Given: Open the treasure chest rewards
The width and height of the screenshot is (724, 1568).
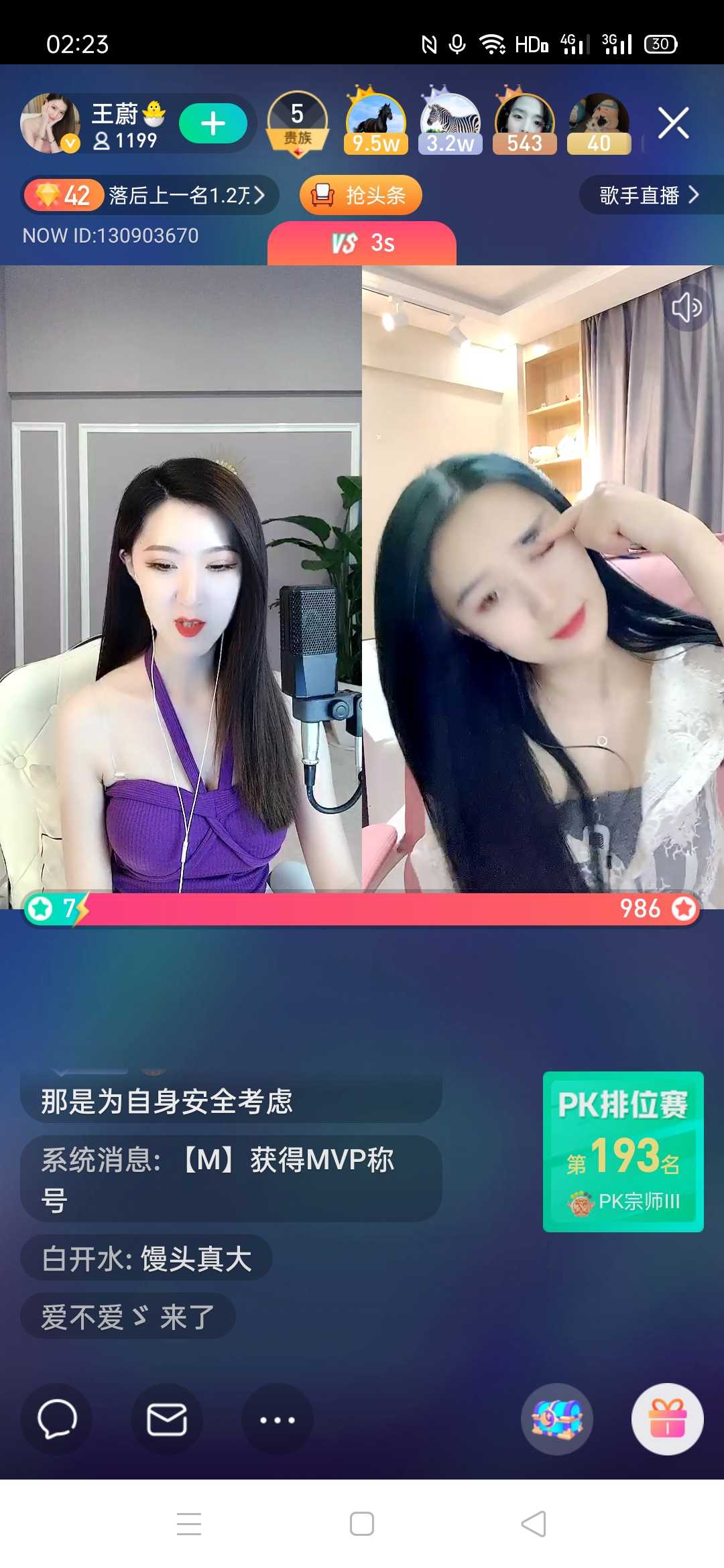Looking at the screenshot, I should coord(556,1419).
